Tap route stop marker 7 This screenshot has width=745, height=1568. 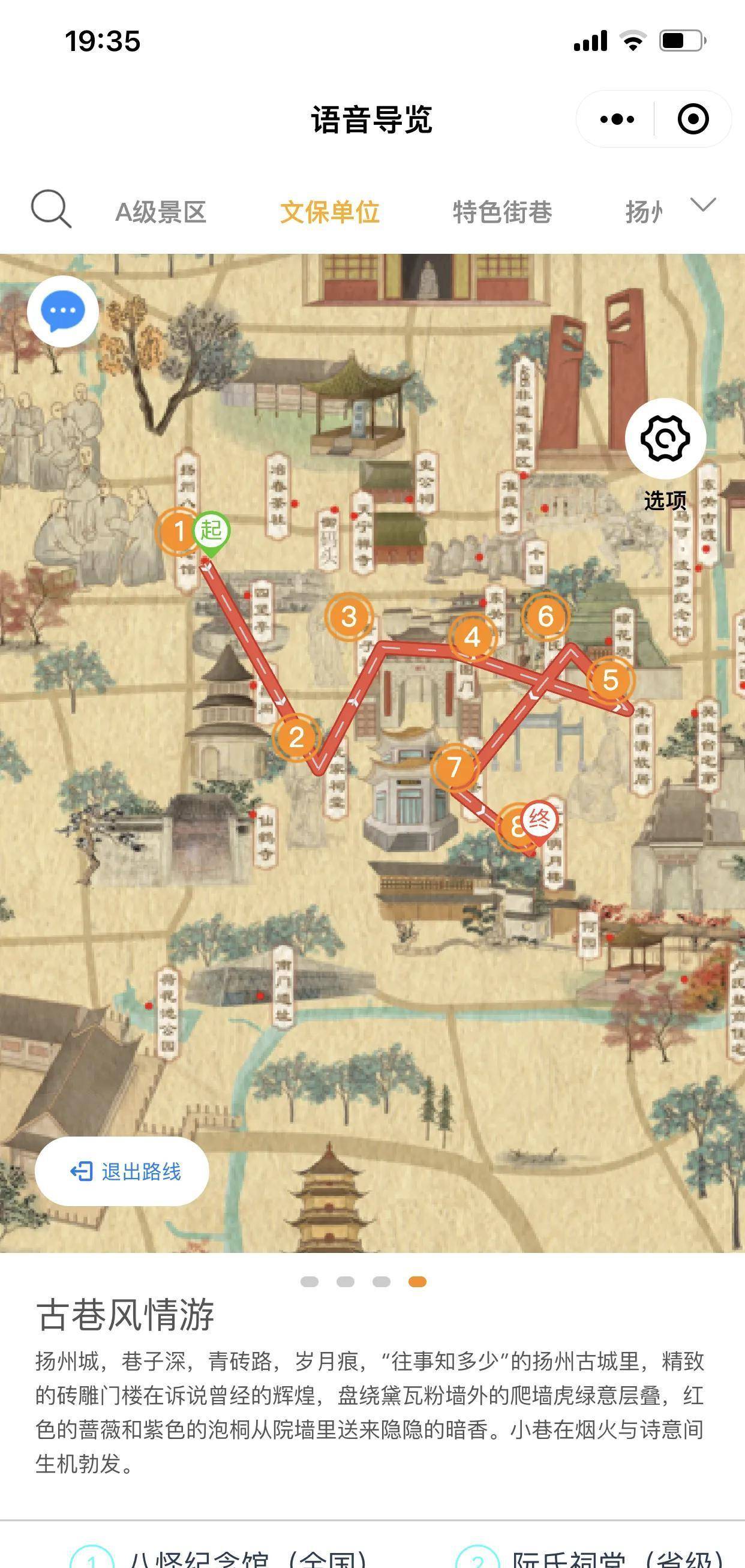[454, 767]
